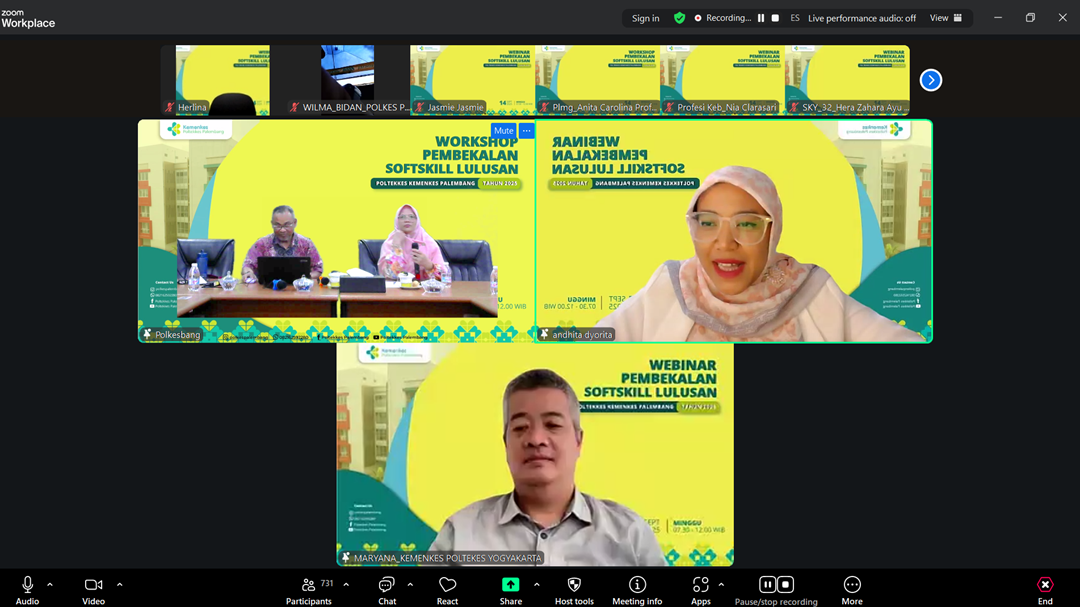Expand the audio options chevron
The height and width of the screenshot is (607, 1080).
(x=50, y=585)
